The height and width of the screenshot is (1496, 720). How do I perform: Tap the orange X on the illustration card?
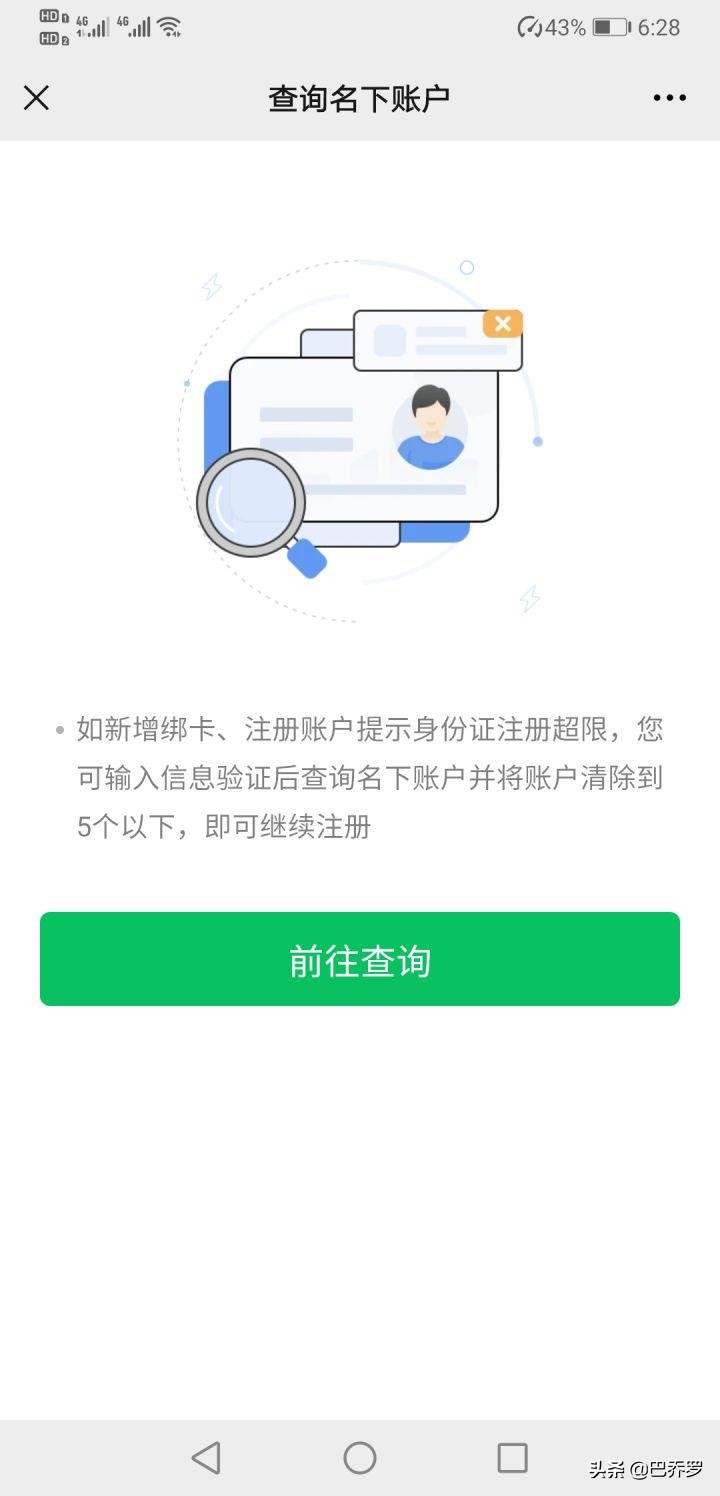click(x=502, y=324)
